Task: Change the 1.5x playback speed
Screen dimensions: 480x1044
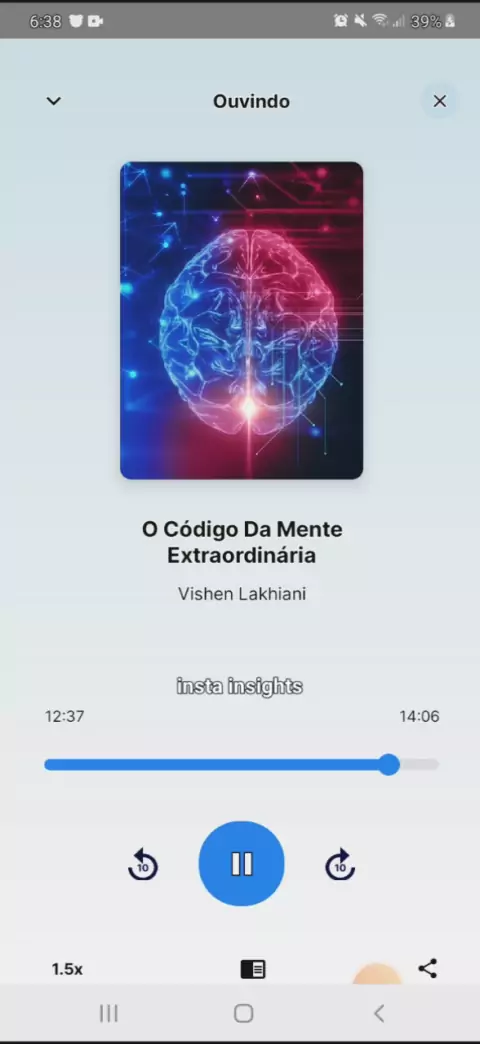Action: point(67,969)
